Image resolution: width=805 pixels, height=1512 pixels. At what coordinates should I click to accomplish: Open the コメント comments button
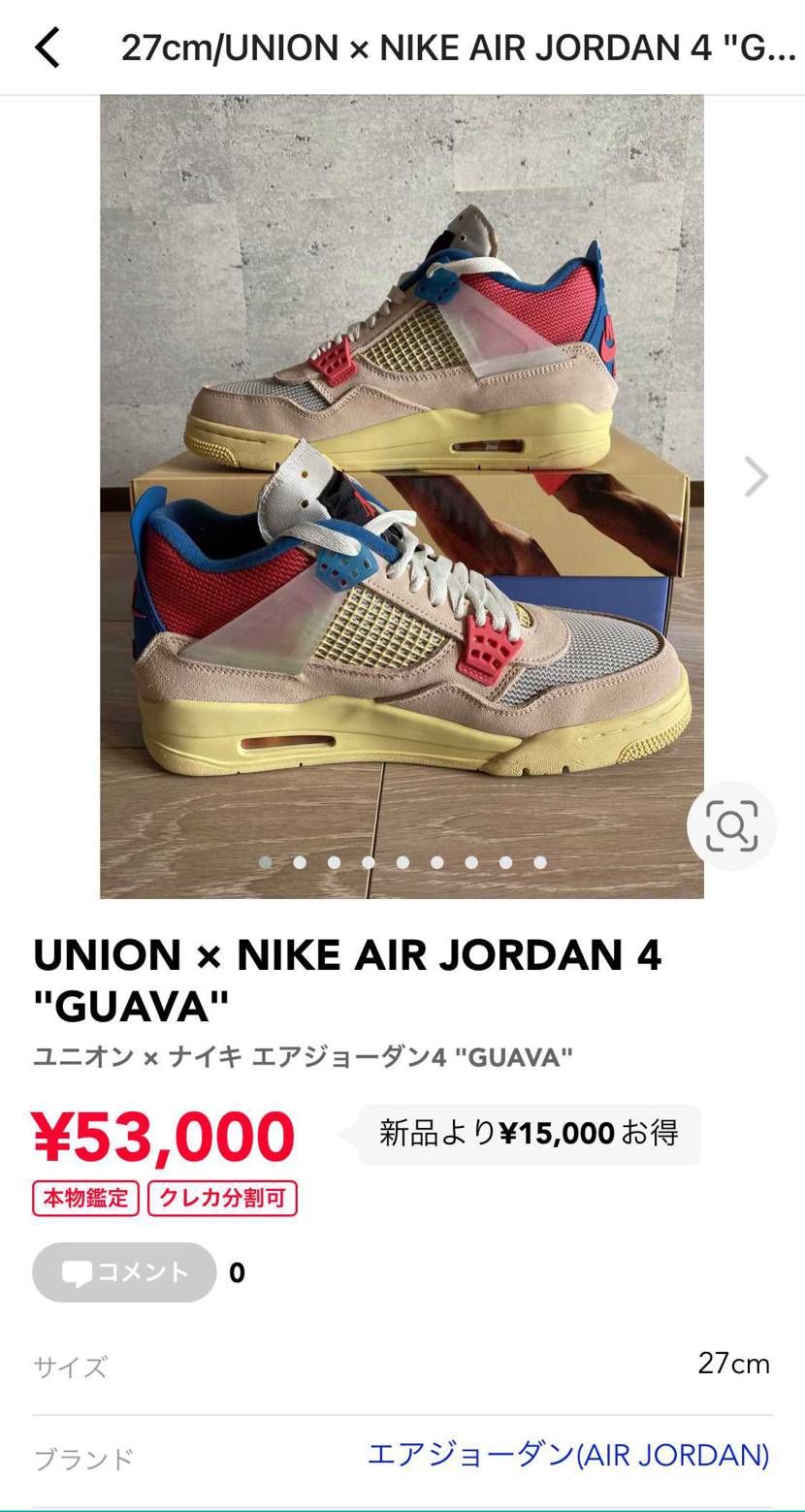124,1272
